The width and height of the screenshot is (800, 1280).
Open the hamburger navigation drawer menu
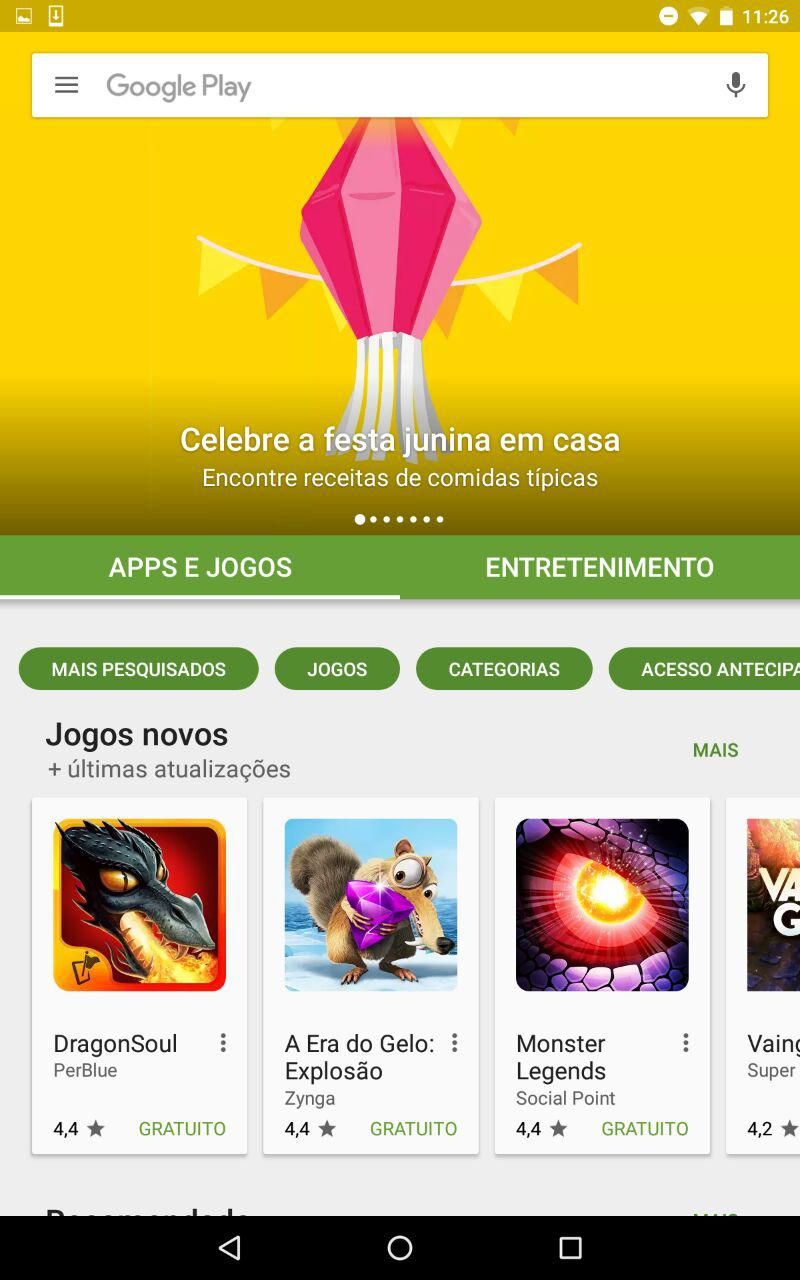coord(66,86)
